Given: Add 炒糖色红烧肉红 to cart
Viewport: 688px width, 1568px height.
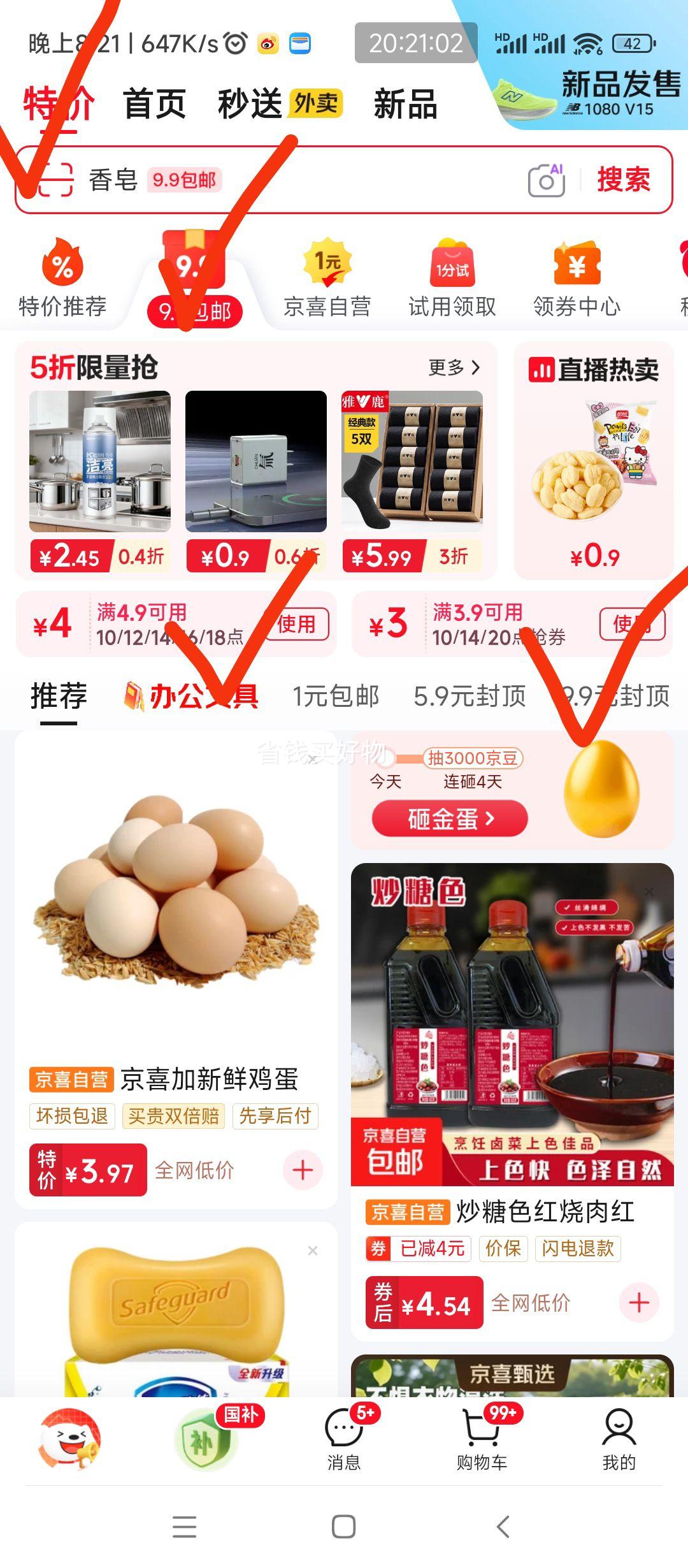Looking at the screenshot, I should point(639,1302).
